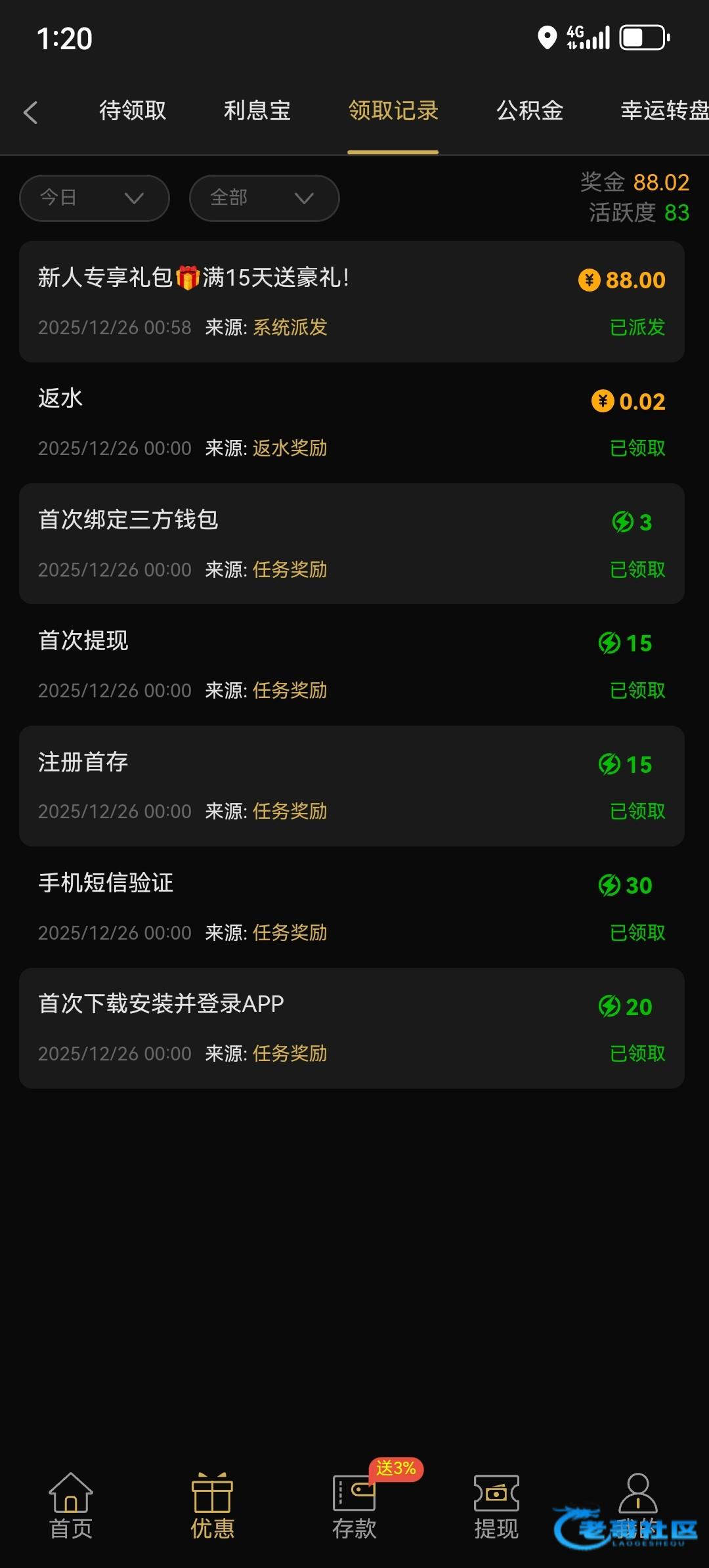The width and height of the screenshot is (709, 1568).
Task: Open the 幸运转盘 tab
Action: (663, 111)
